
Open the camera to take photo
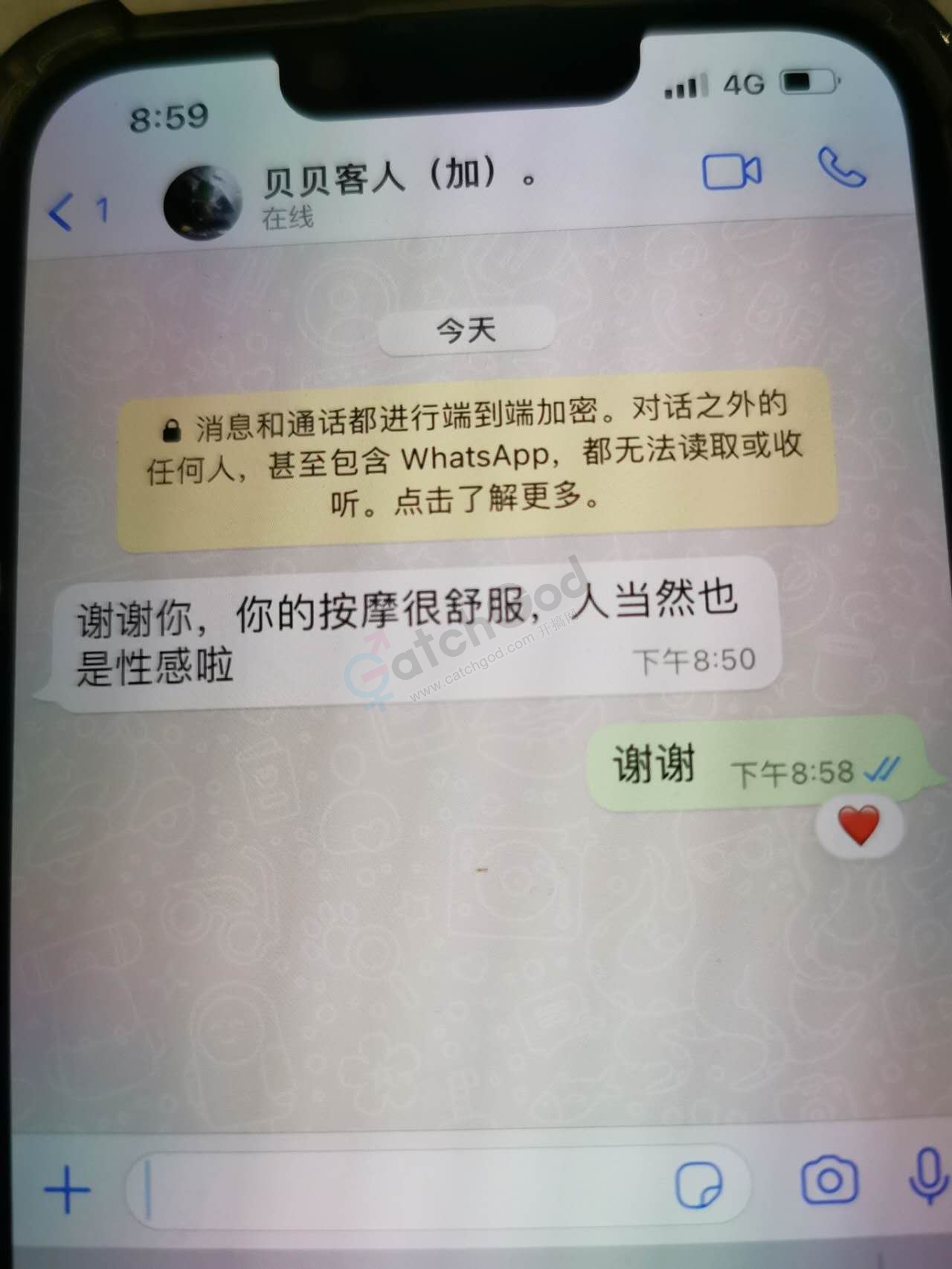(829, 1180)
